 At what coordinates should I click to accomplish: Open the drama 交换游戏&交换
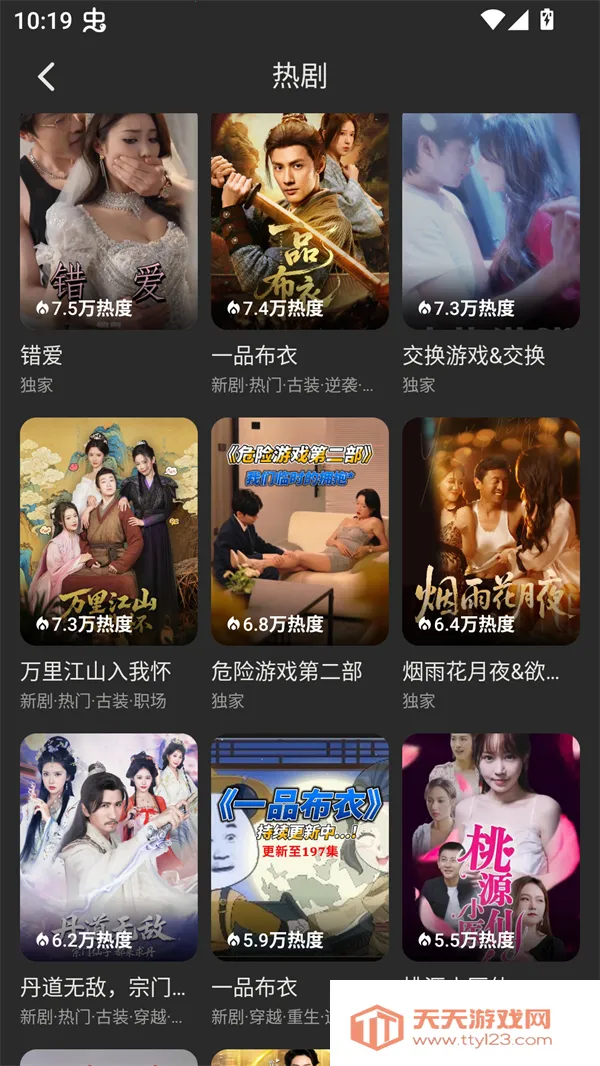[x=490, y=222]
